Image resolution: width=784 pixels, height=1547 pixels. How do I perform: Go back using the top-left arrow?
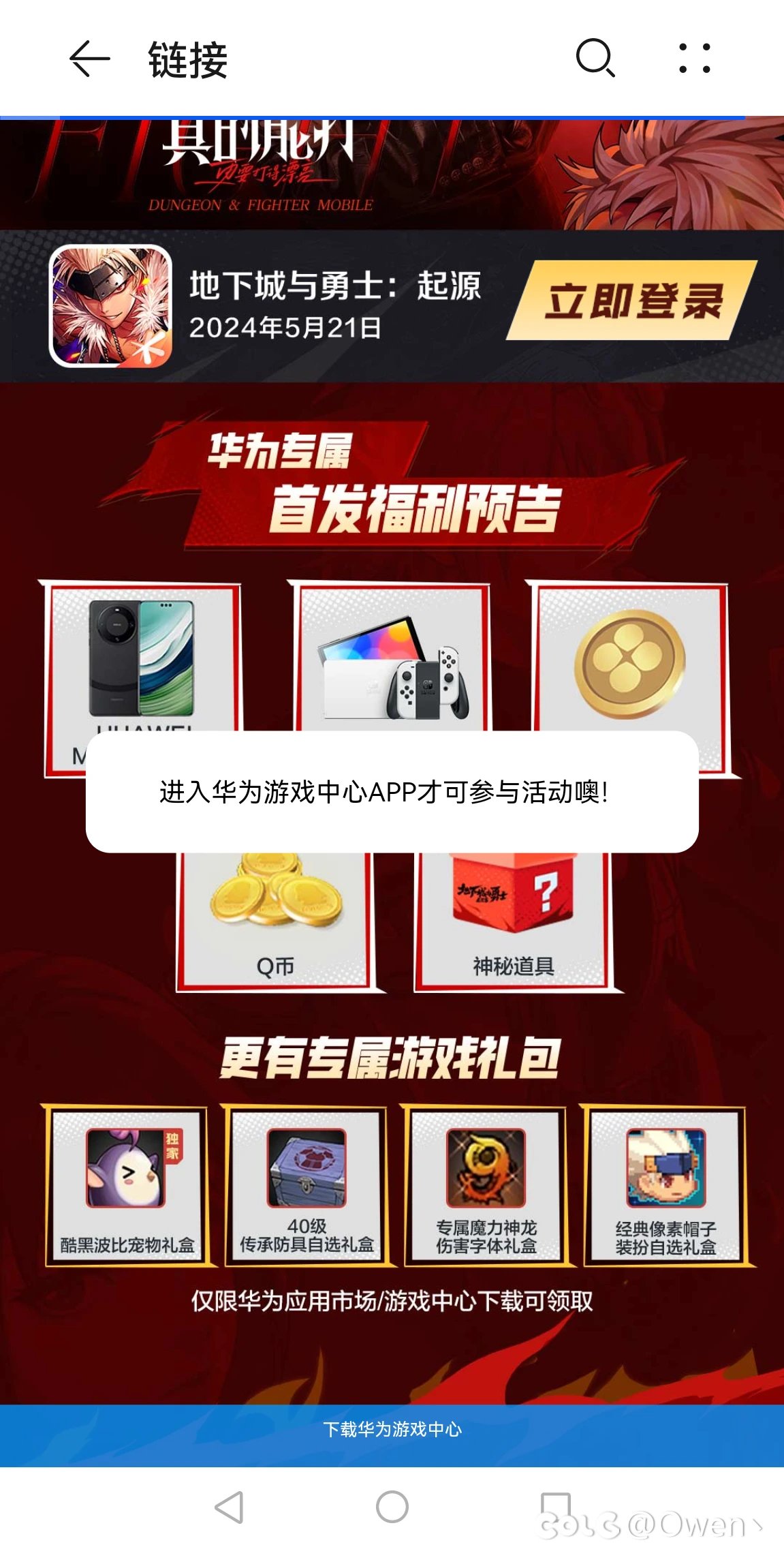point(89,59)
